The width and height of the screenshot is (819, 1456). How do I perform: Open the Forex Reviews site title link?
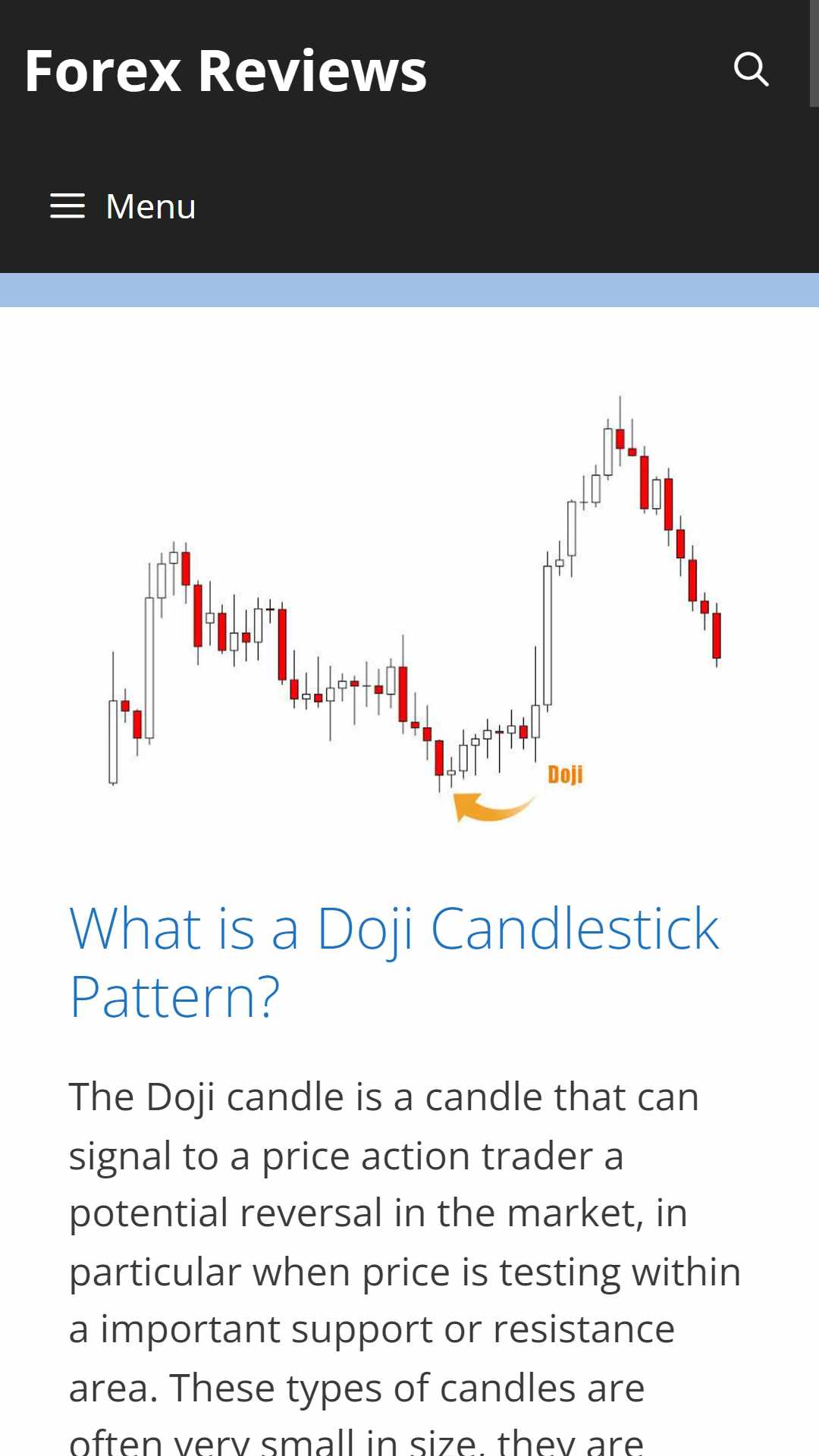pos(226,71)
